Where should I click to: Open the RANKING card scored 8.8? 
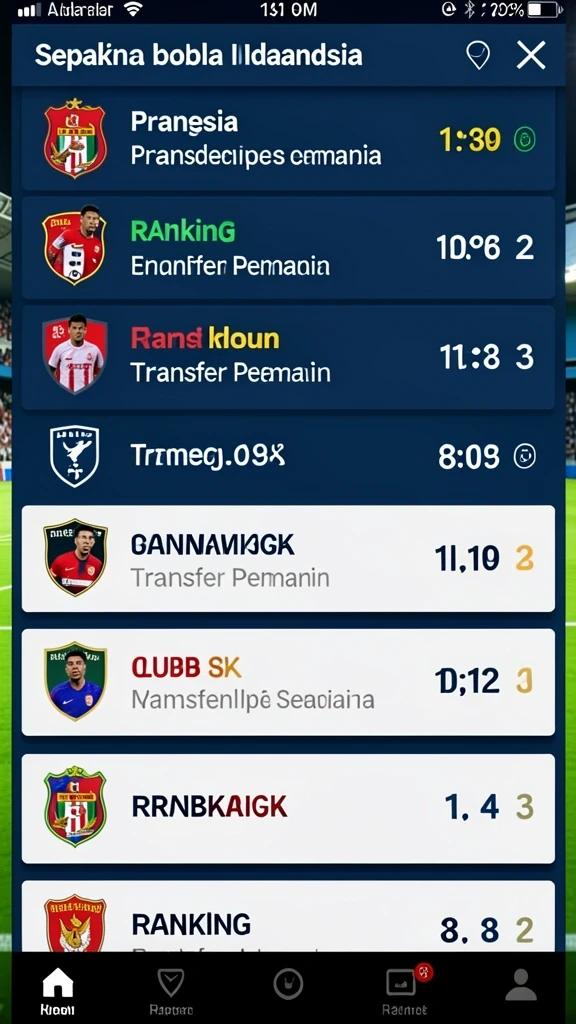tap(288, 916)
